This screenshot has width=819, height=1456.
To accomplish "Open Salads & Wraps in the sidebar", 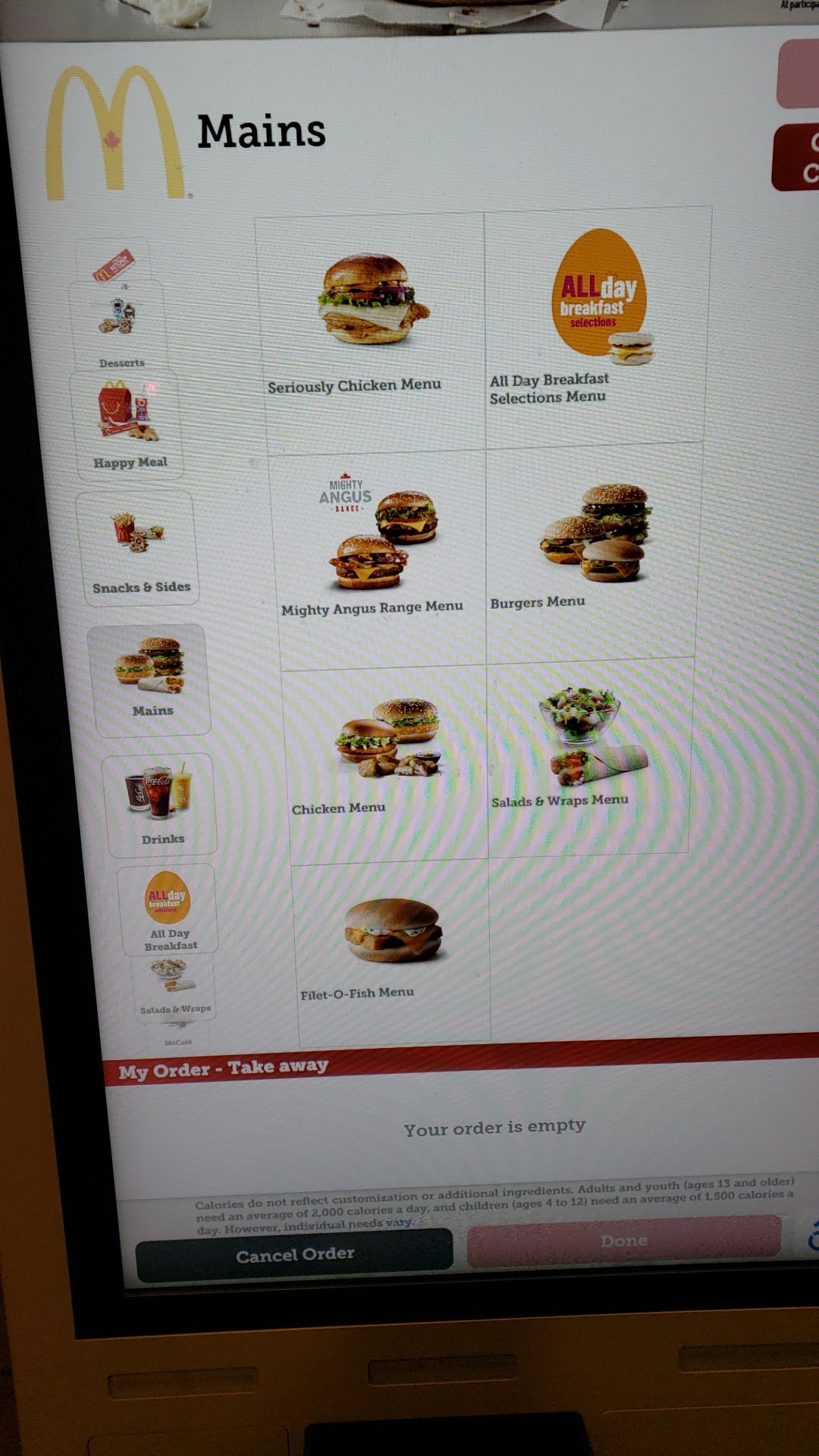I will tap(173, 986).
